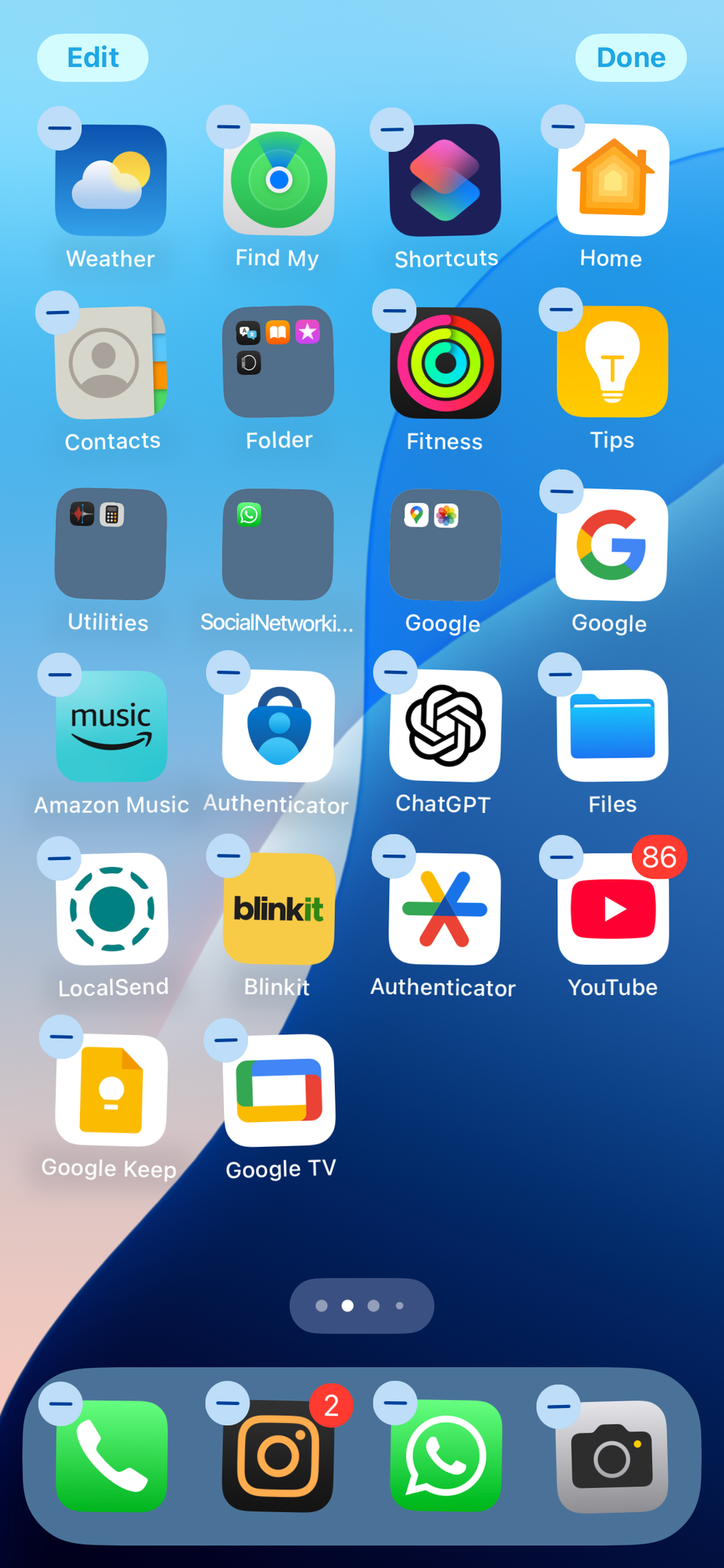The height and width of the screenshot is (1568, 724).
Task: Launch the Find My app
Action: (x=278, y=181)
